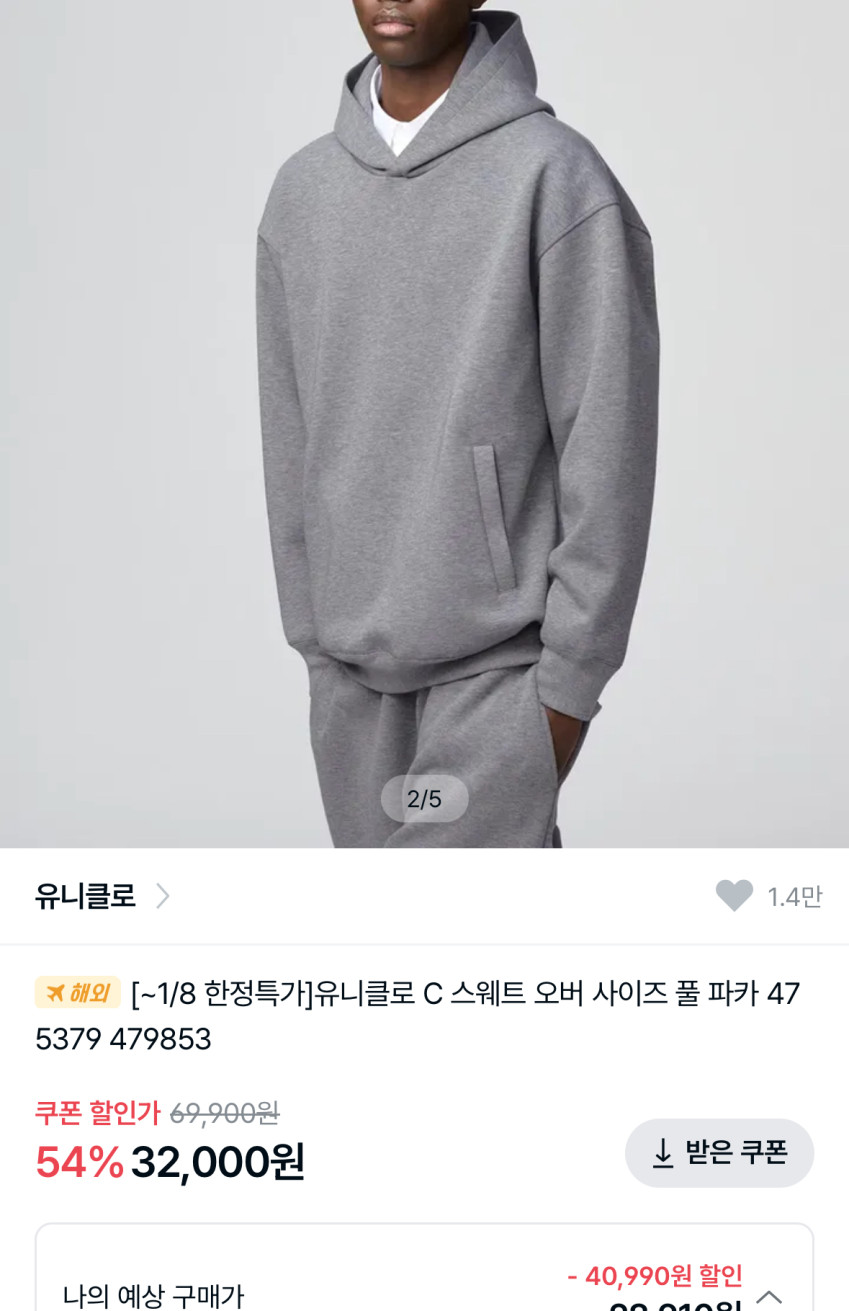Like this product with the heart icon
849x1311 pixels.
point(733,895)
